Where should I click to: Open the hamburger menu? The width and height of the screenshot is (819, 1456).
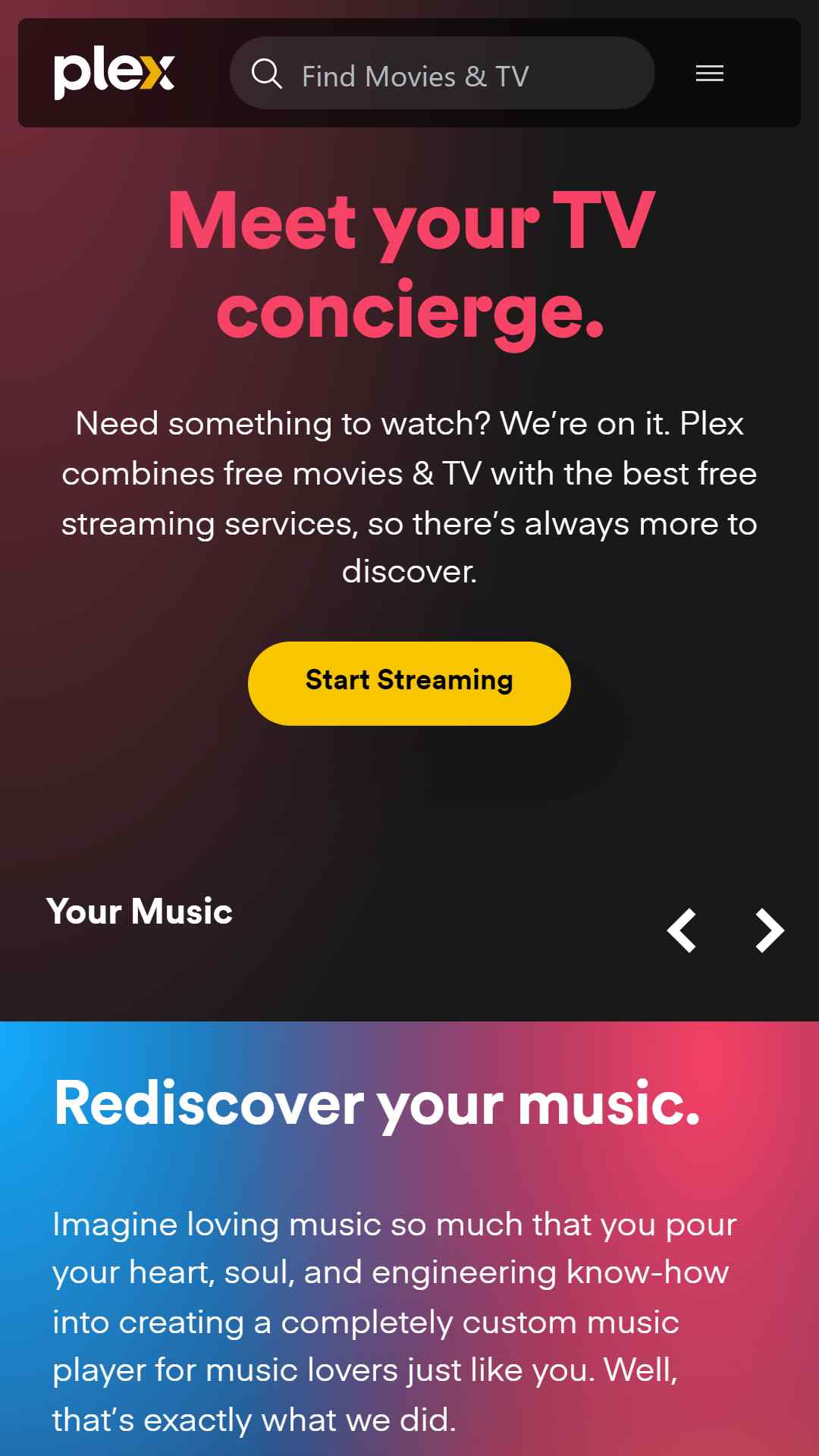[x=709, y=74]
